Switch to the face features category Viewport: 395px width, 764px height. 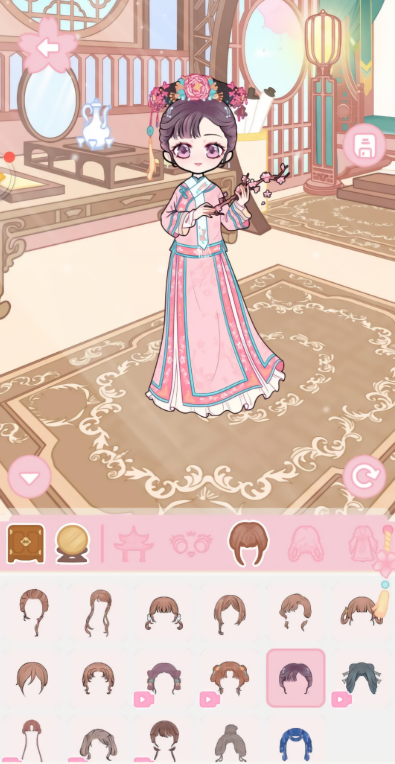point(191,544)
